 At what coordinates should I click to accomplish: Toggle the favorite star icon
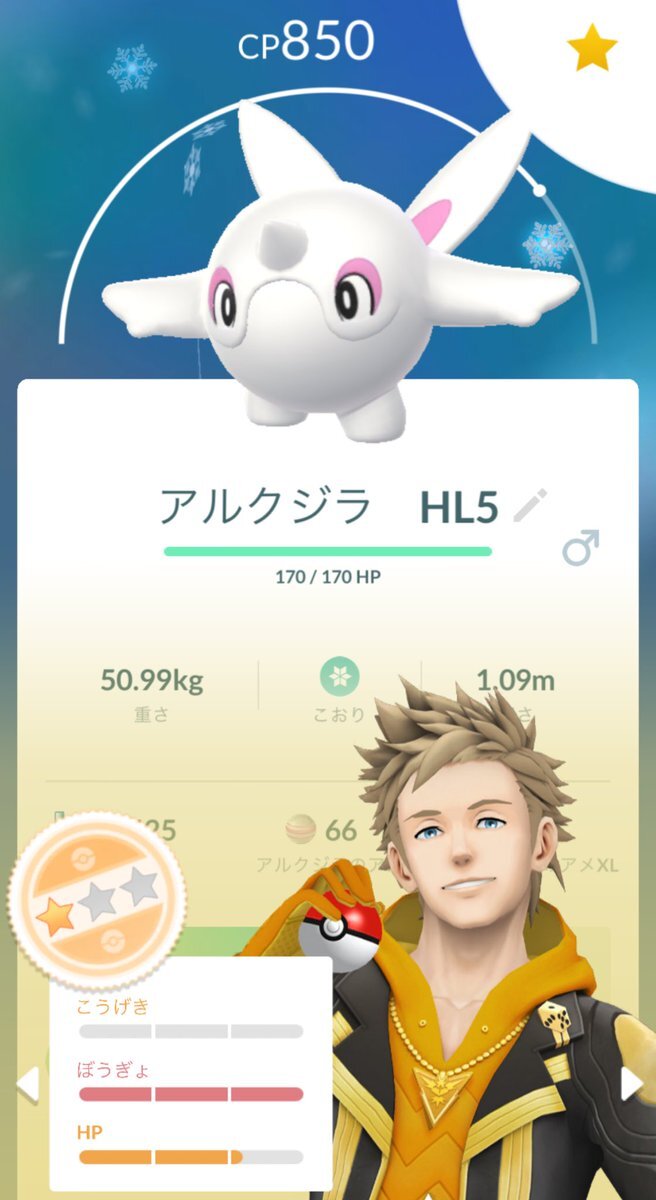click(x=591, y=50)
